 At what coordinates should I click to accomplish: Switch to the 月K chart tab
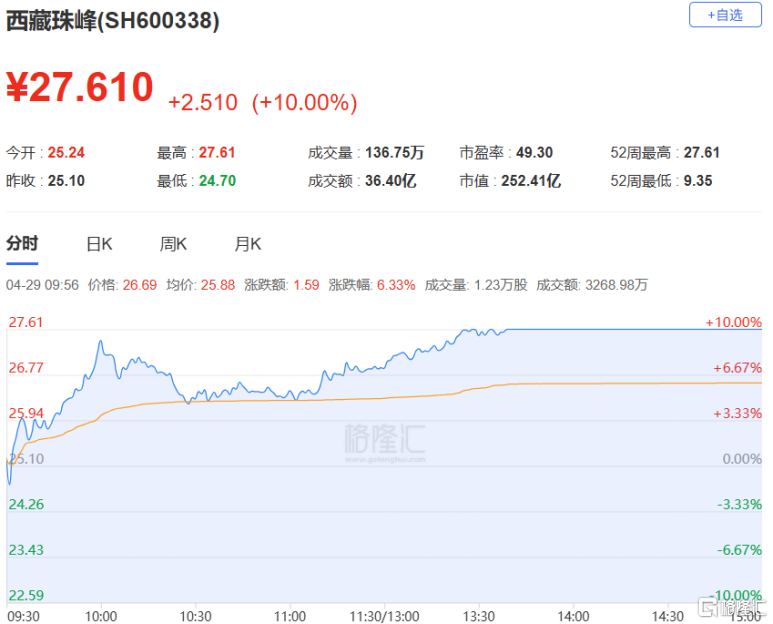[x=247, y=243]
